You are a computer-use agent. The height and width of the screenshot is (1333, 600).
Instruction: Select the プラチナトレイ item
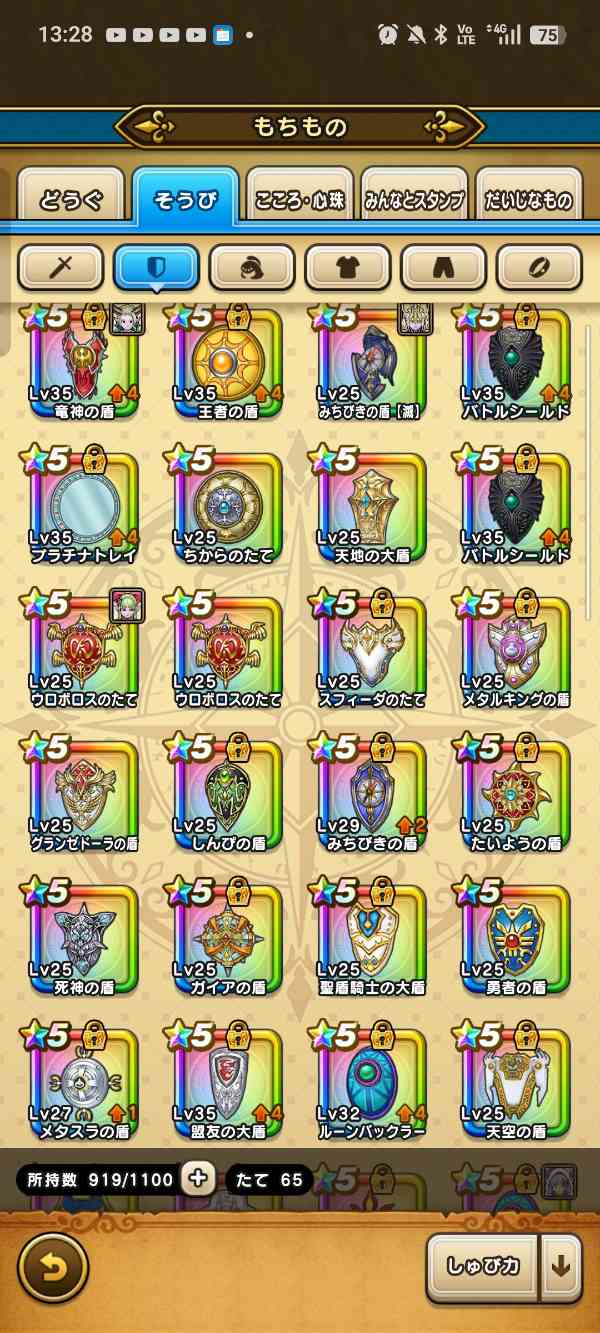[x=83, y=508]
